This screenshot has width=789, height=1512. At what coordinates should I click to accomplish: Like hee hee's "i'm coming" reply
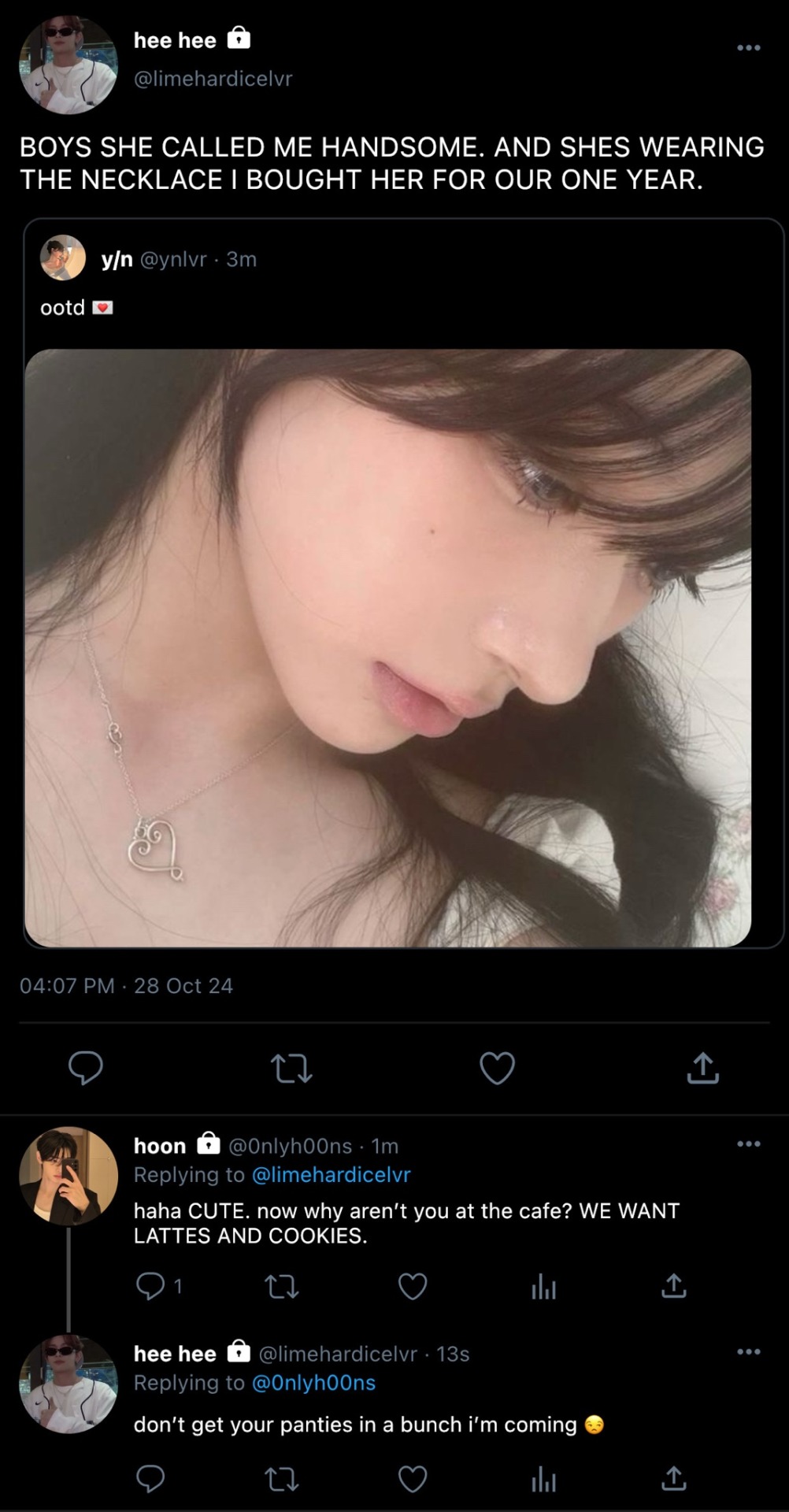tap(412, 1479)
